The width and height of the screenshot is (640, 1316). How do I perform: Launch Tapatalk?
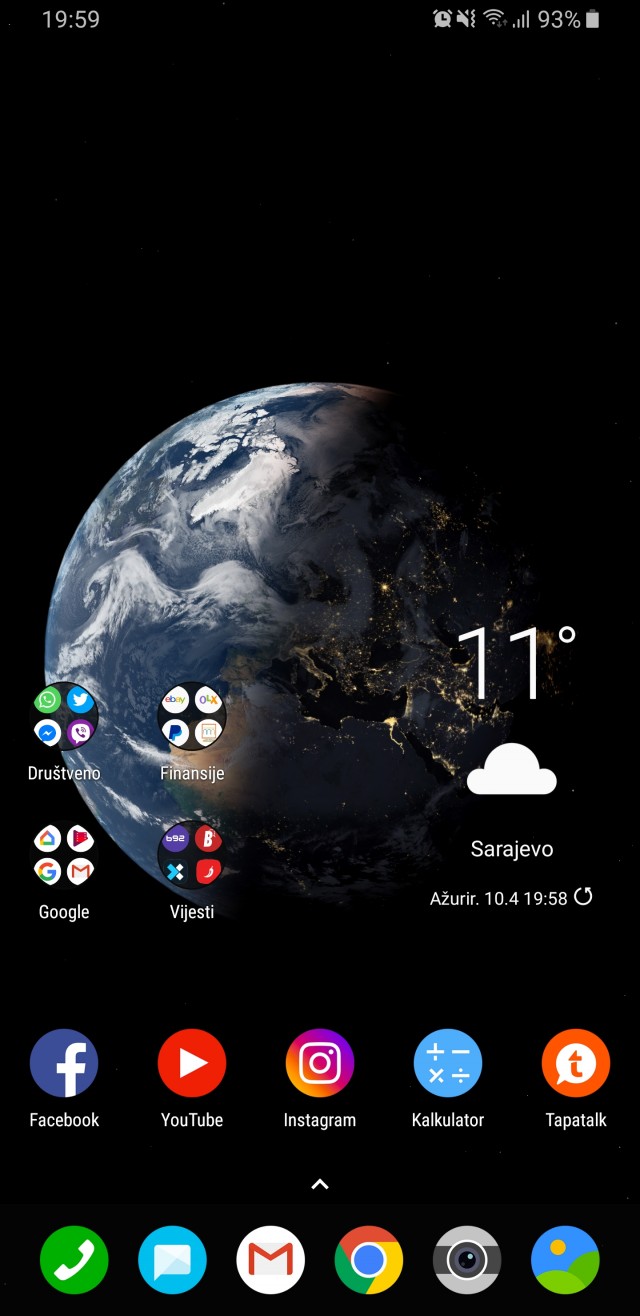576,1063
